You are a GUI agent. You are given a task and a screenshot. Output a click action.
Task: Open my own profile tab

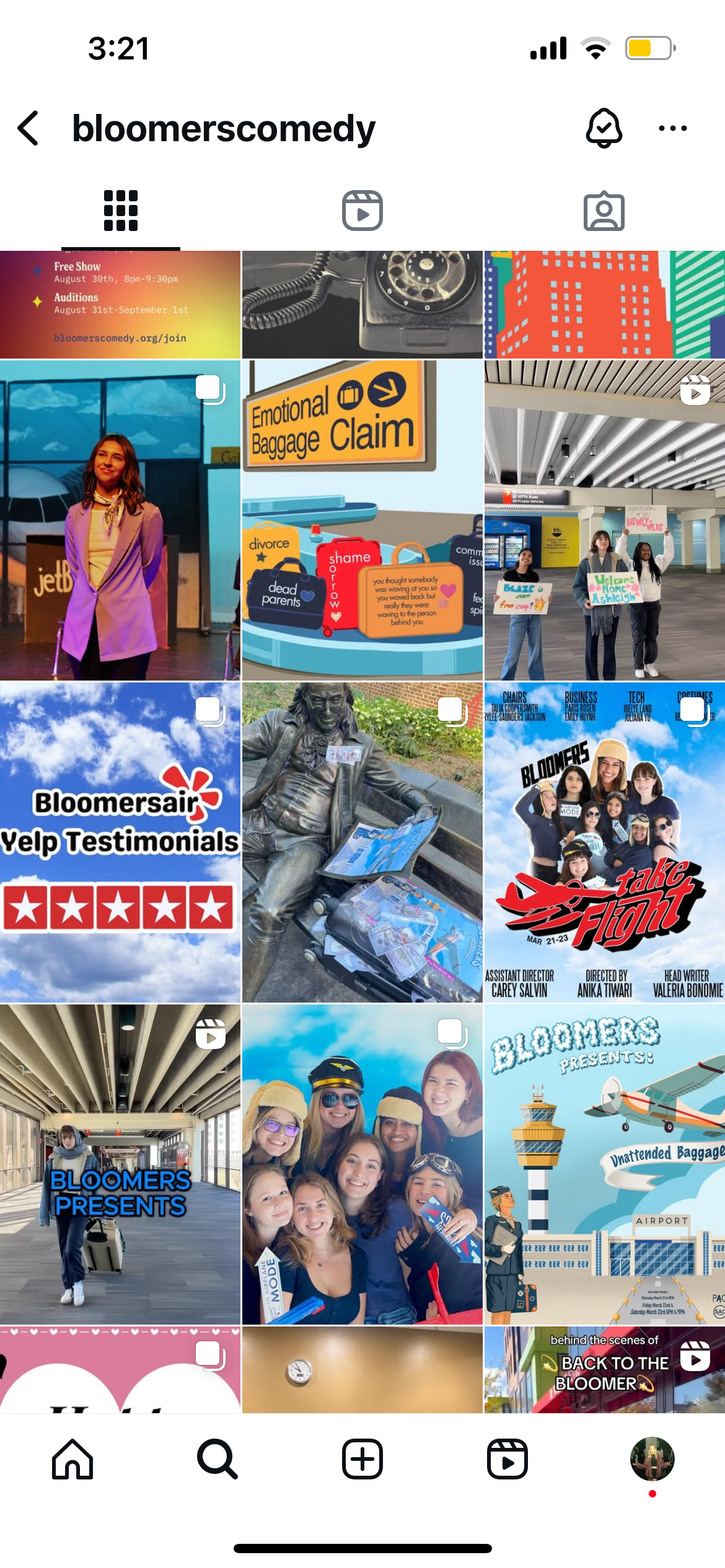pyautogui.click(x=652, y=1459)
